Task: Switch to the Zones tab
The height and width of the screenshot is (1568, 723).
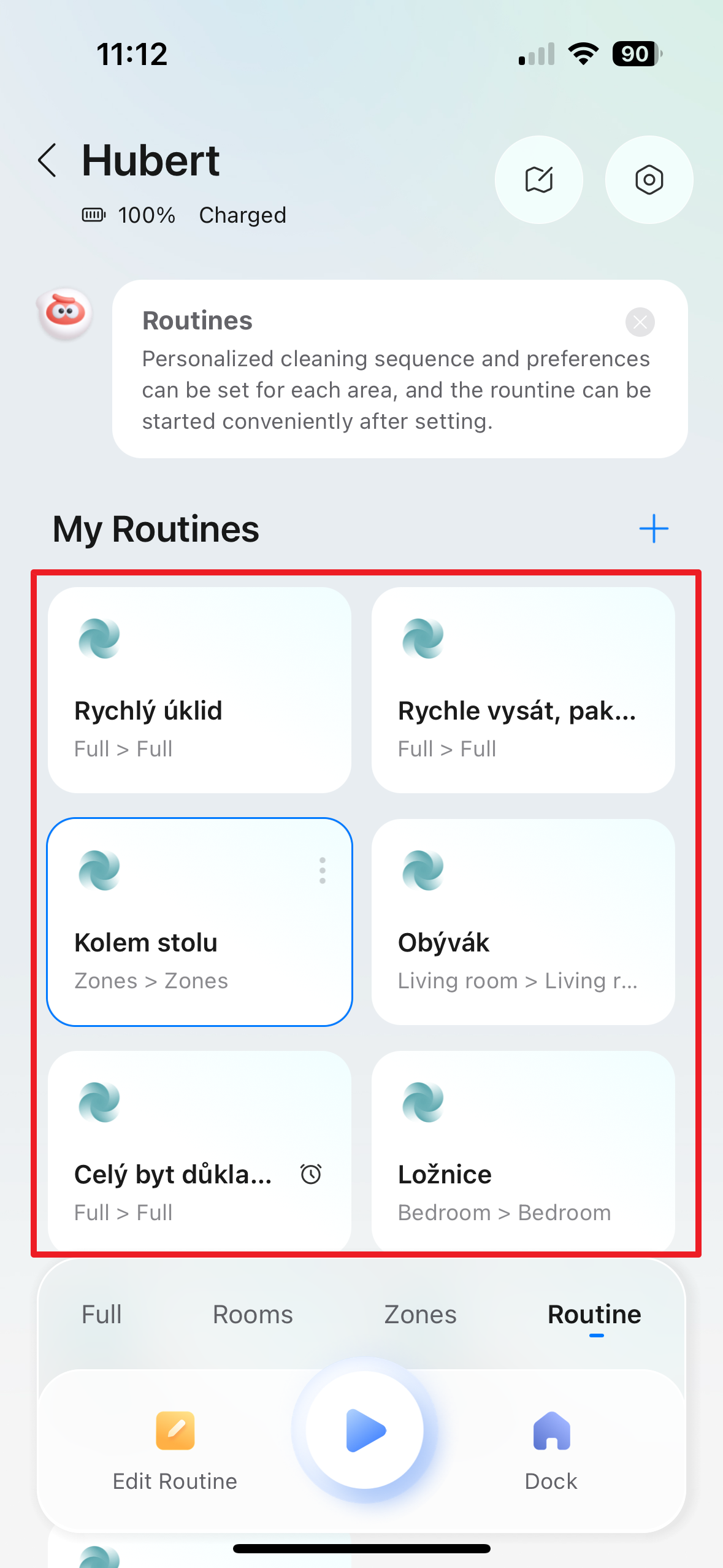Action: [420, 1315]
